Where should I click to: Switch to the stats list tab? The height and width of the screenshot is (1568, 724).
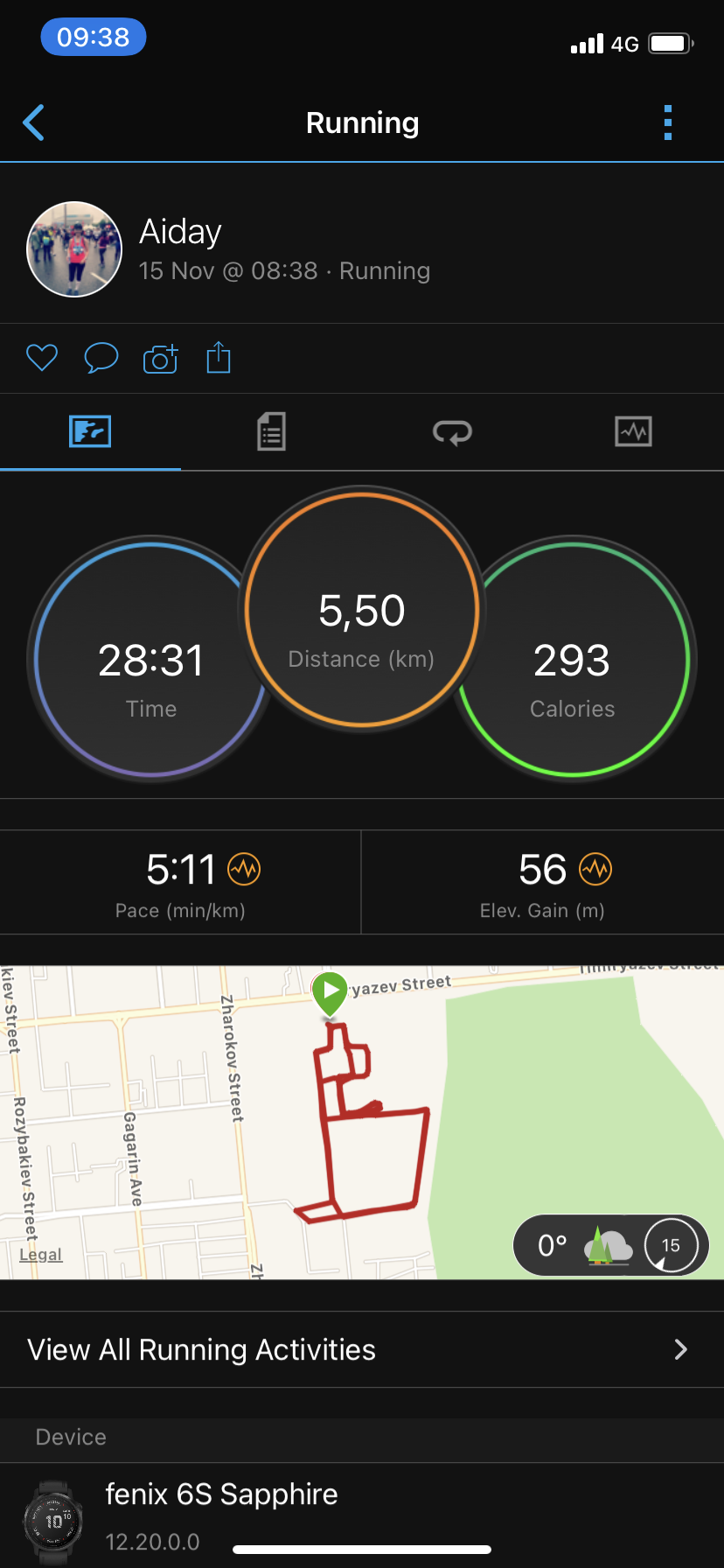pos(271,431)
